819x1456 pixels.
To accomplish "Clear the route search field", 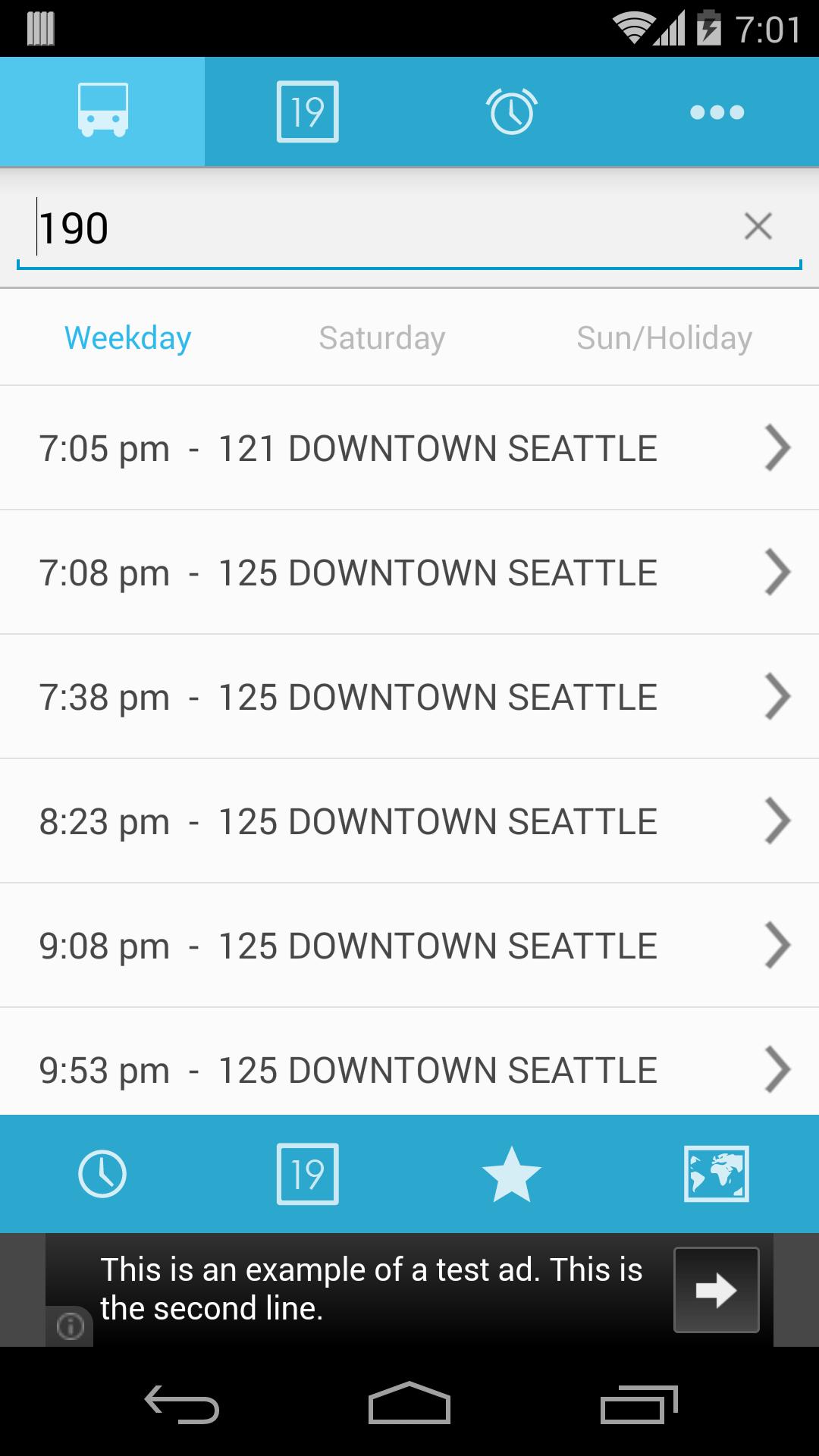I will 759,226.
